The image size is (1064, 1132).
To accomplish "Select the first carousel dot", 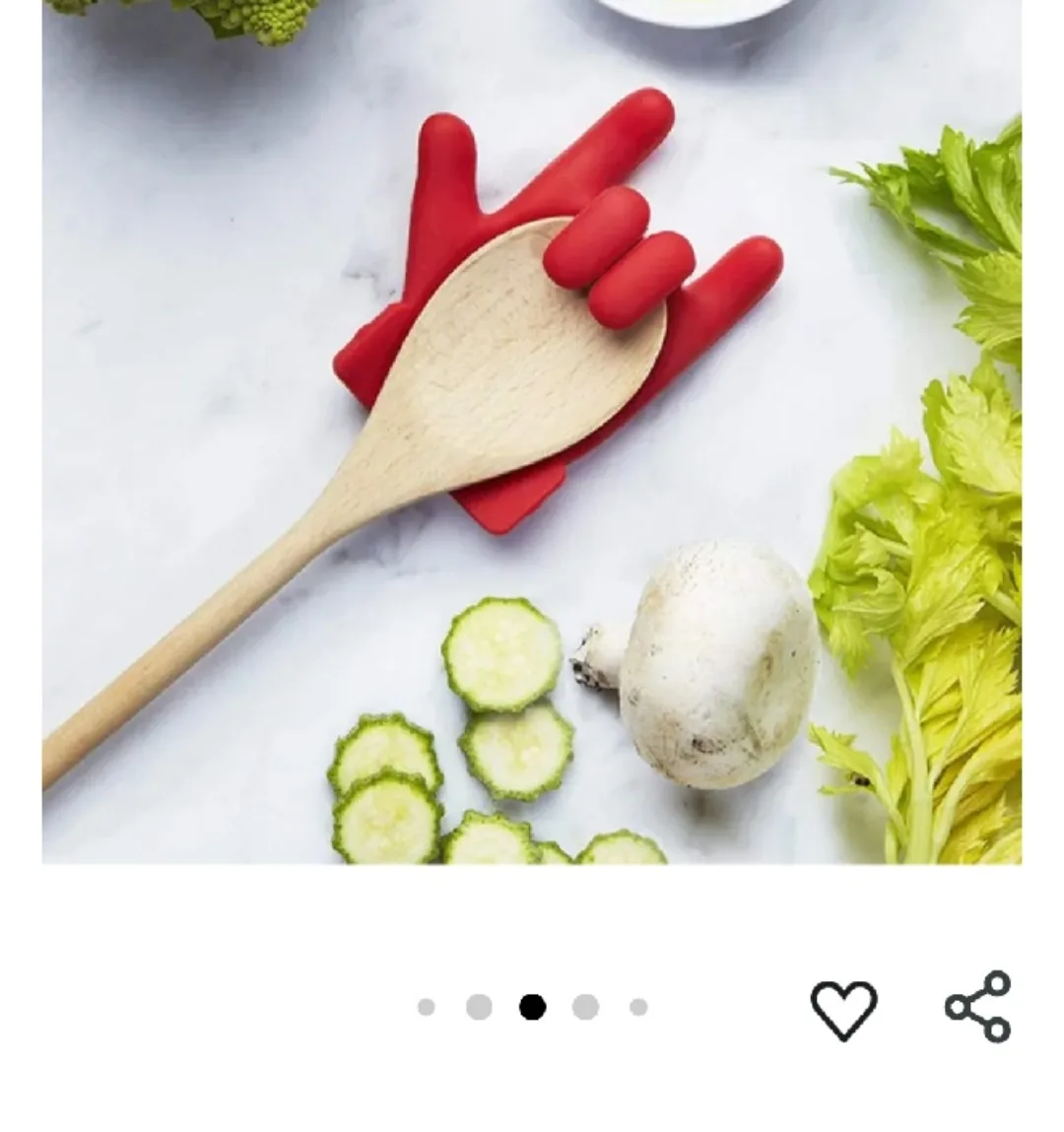I will point(427,1005).
